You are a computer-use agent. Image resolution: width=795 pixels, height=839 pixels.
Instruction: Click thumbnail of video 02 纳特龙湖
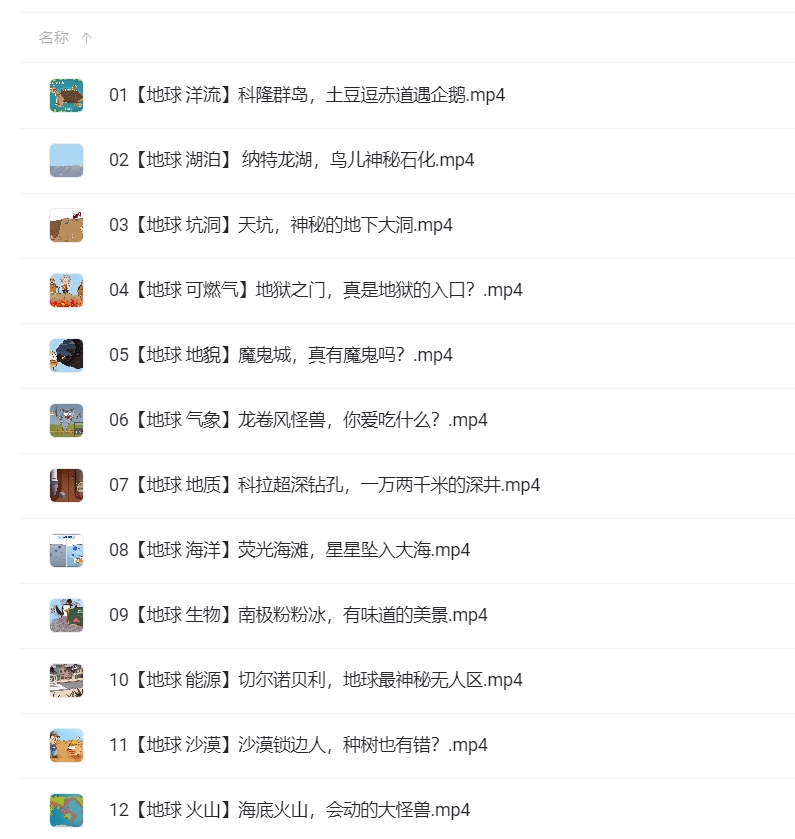point(66,160)
